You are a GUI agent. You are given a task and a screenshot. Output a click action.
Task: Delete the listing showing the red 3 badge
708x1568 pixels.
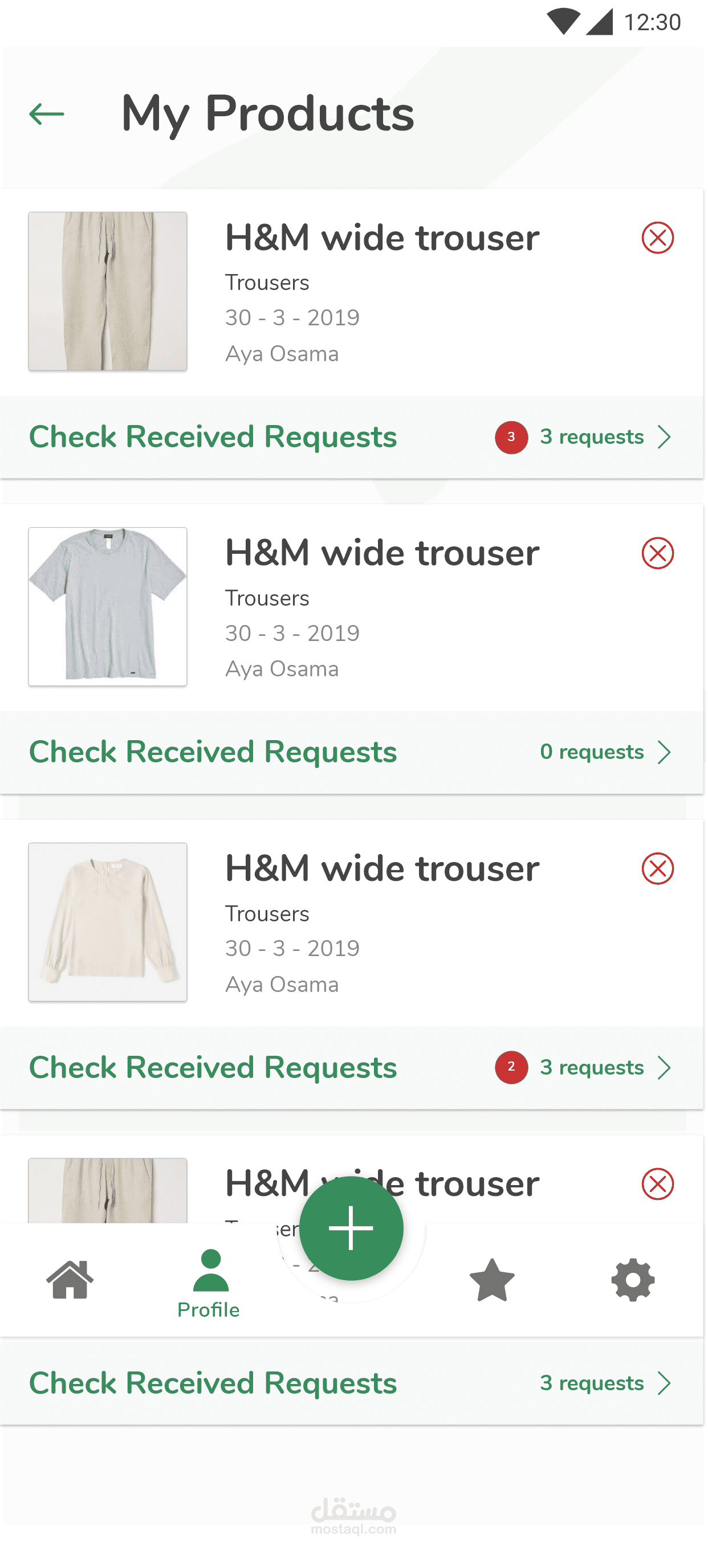pyautogui.click(x=657, y=238)
